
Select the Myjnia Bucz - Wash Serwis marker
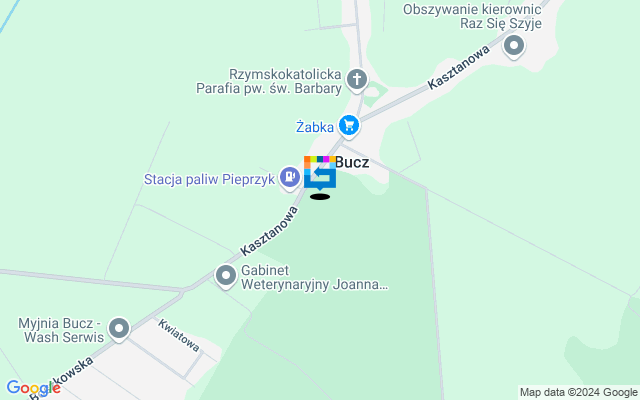119,327
